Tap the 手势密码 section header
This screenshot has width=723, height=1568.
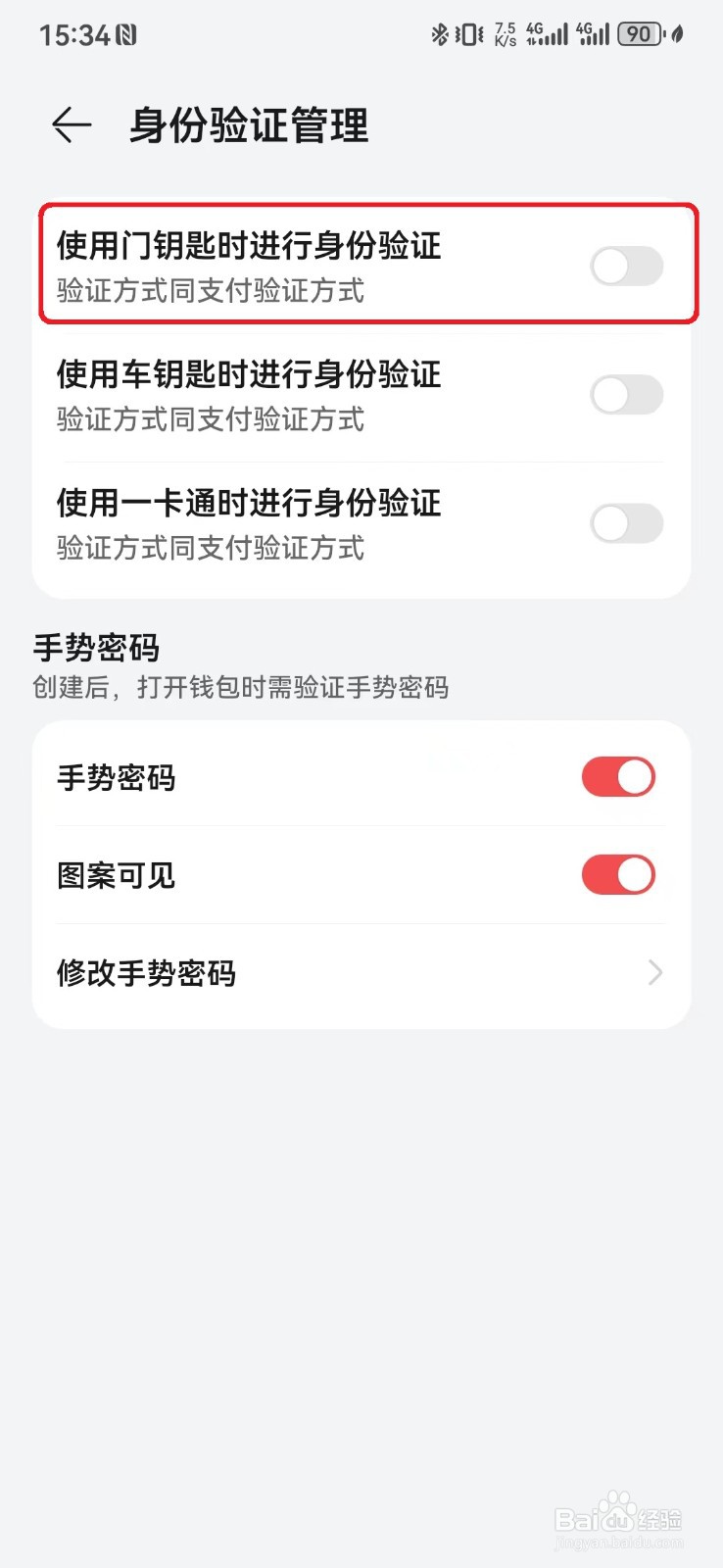tap(96, 648)
